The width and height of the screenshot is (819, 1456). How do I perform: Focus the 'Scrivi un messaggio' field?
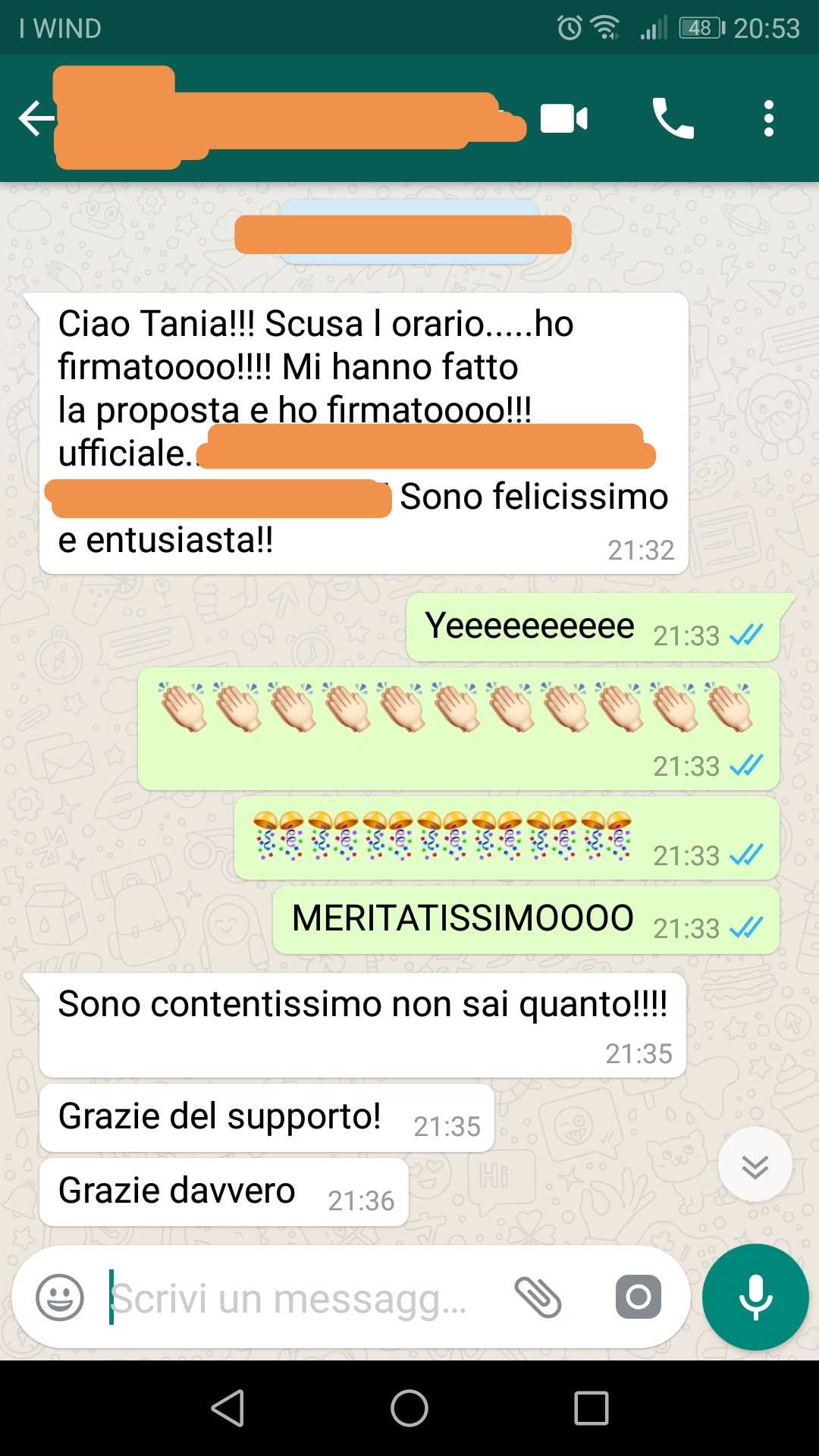coord(296,1298)
